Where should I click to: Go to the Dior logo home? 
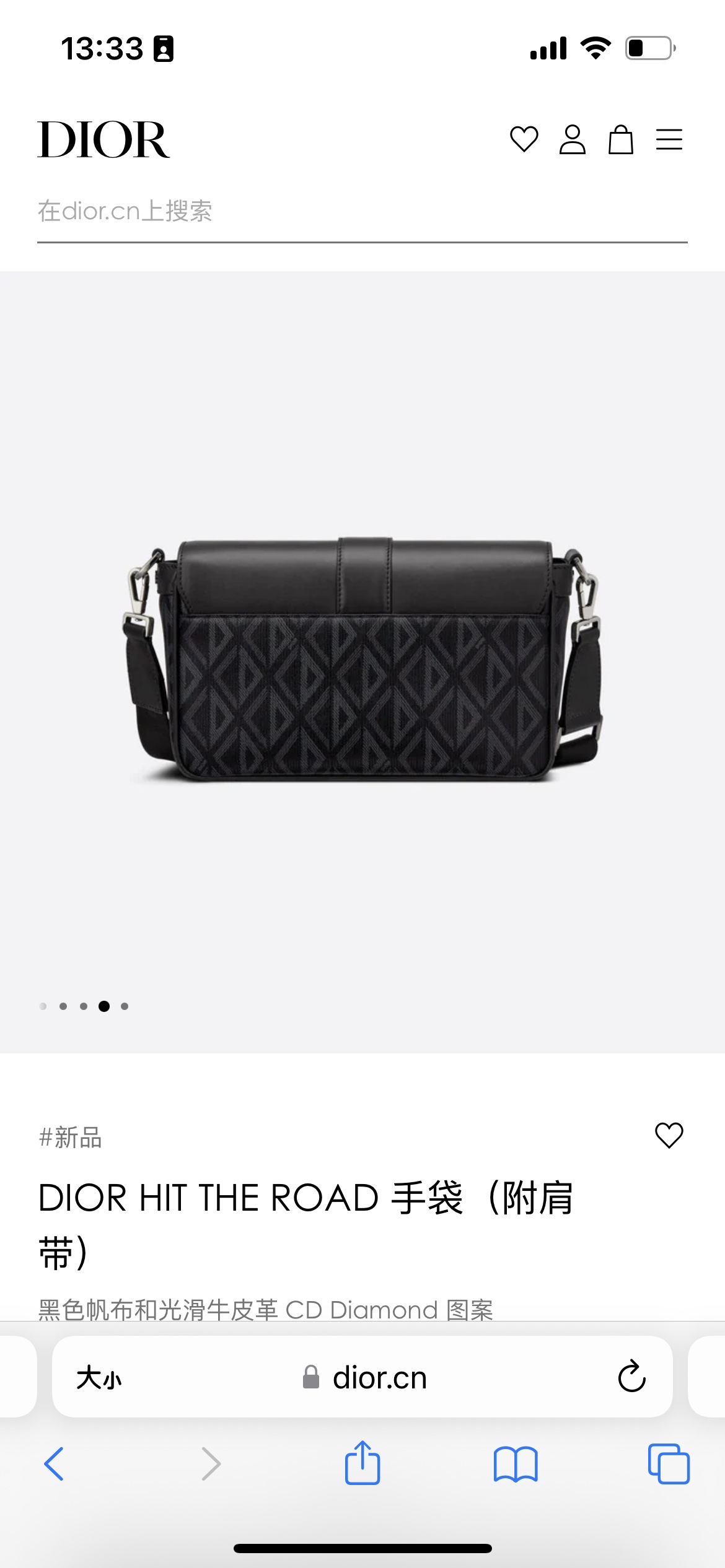click(x=103, y=140)
